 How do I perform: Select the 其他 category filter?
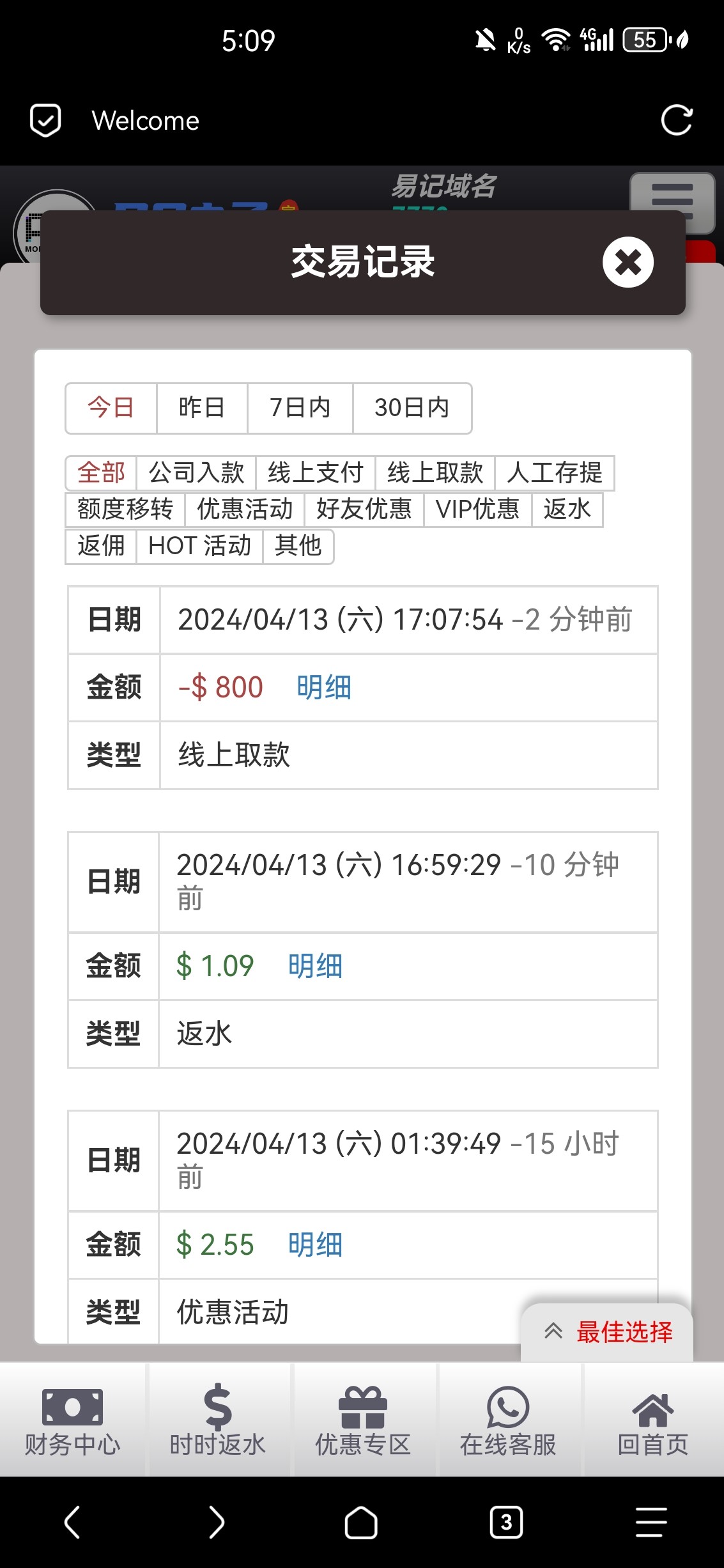[298, 547]
